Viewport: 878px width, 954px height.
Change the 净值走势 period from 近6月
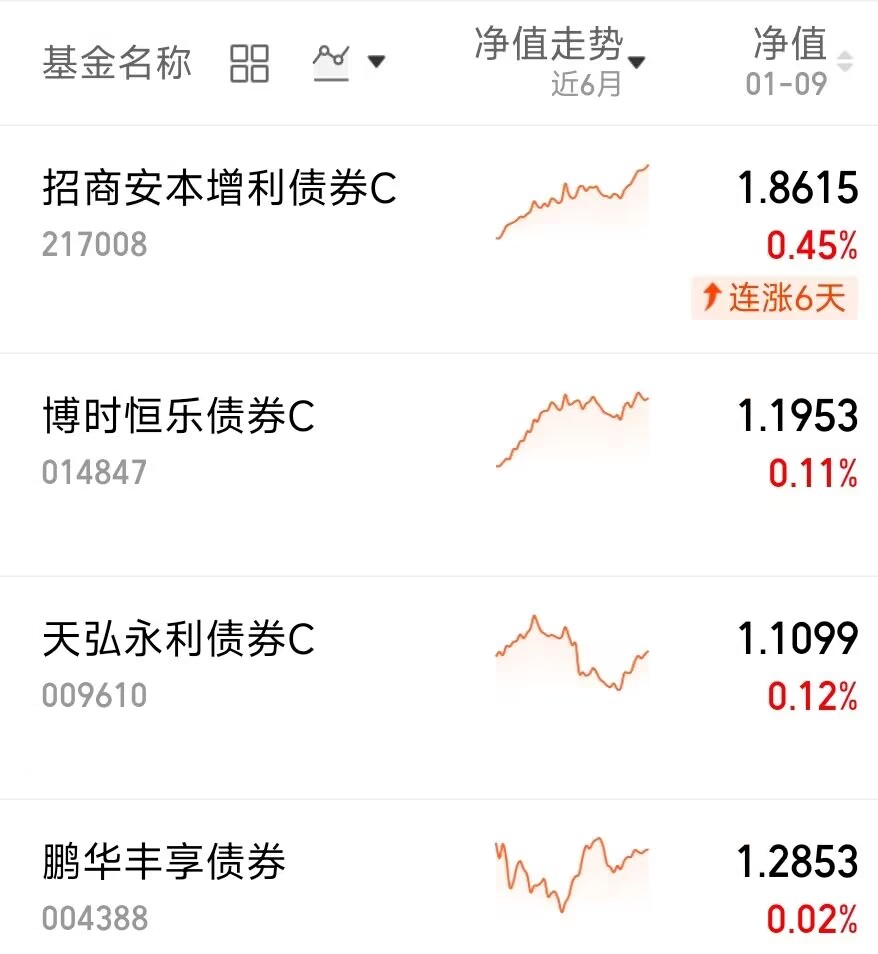tap(560, 62)
